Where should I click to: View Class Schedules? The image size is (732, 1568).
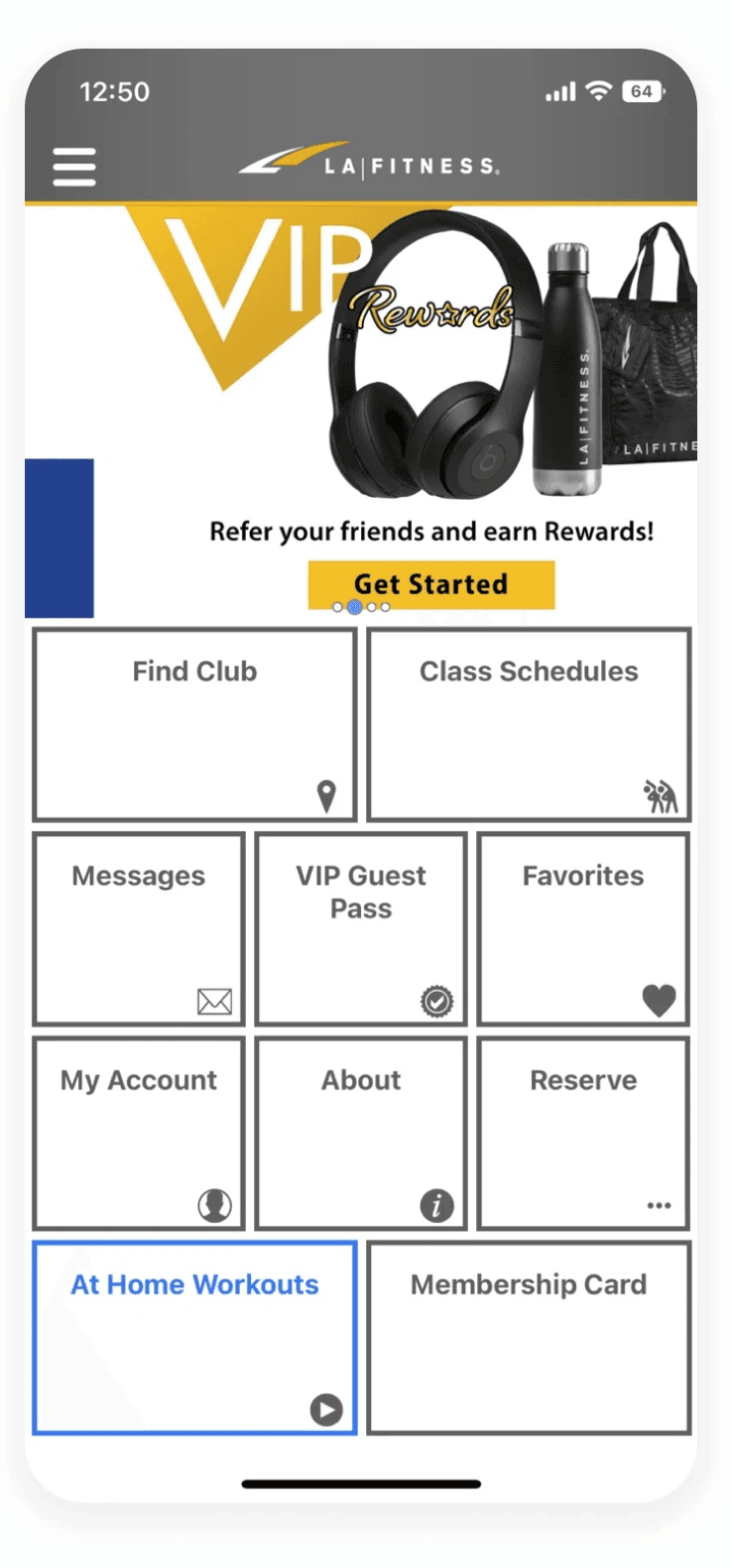point(529,724)
